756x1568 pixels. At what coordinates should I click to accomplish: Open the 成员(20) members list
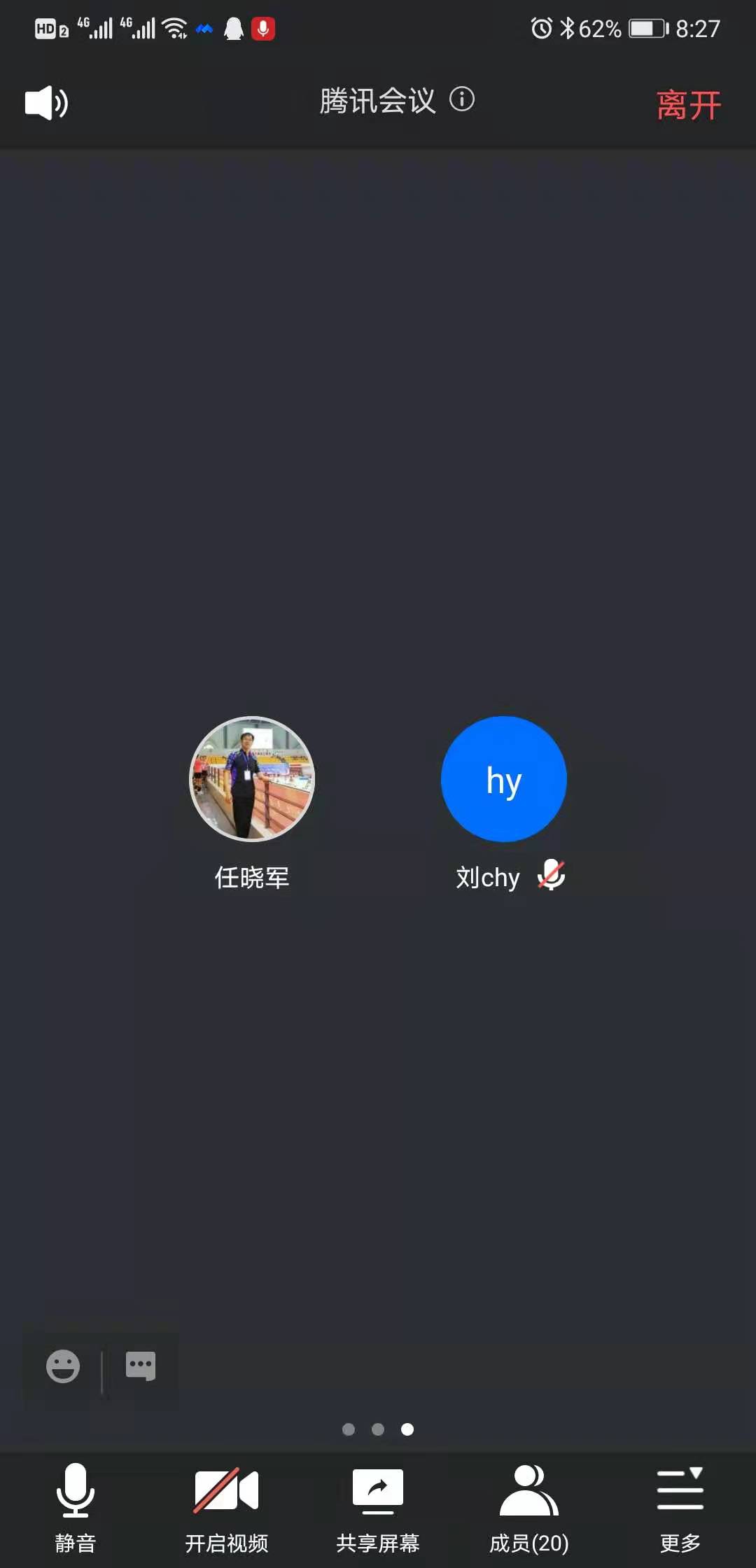[528, 1505]
